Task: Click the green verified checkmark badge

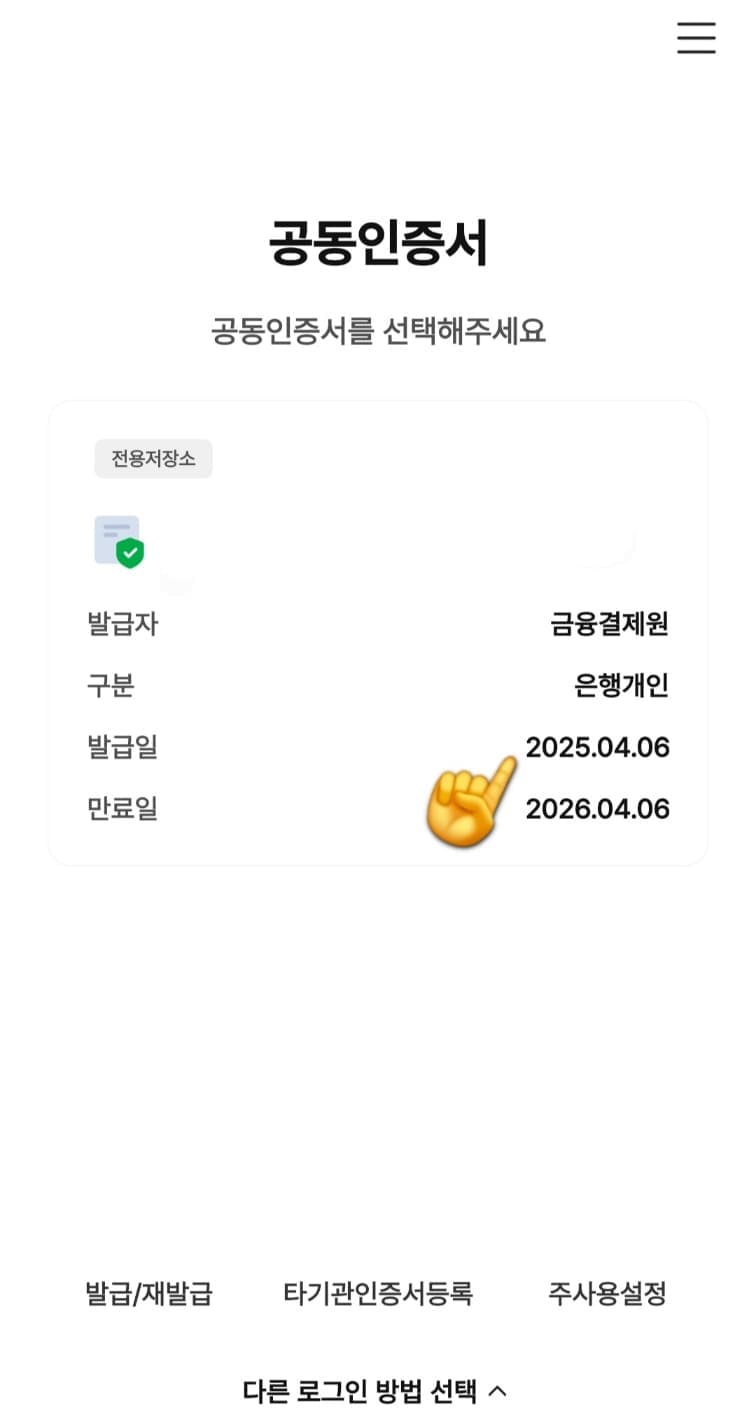Action: point(130,555)
